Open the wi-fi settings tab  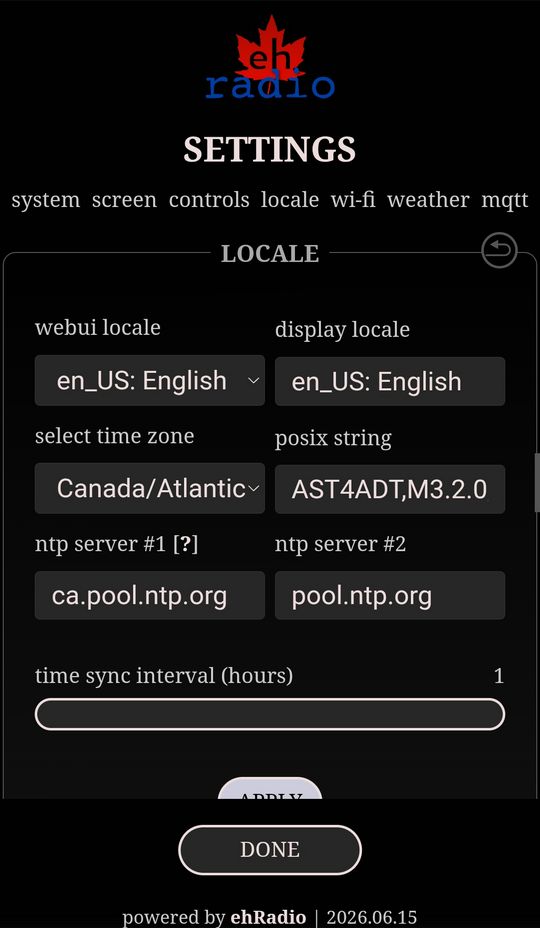click(x=353, y=200)
